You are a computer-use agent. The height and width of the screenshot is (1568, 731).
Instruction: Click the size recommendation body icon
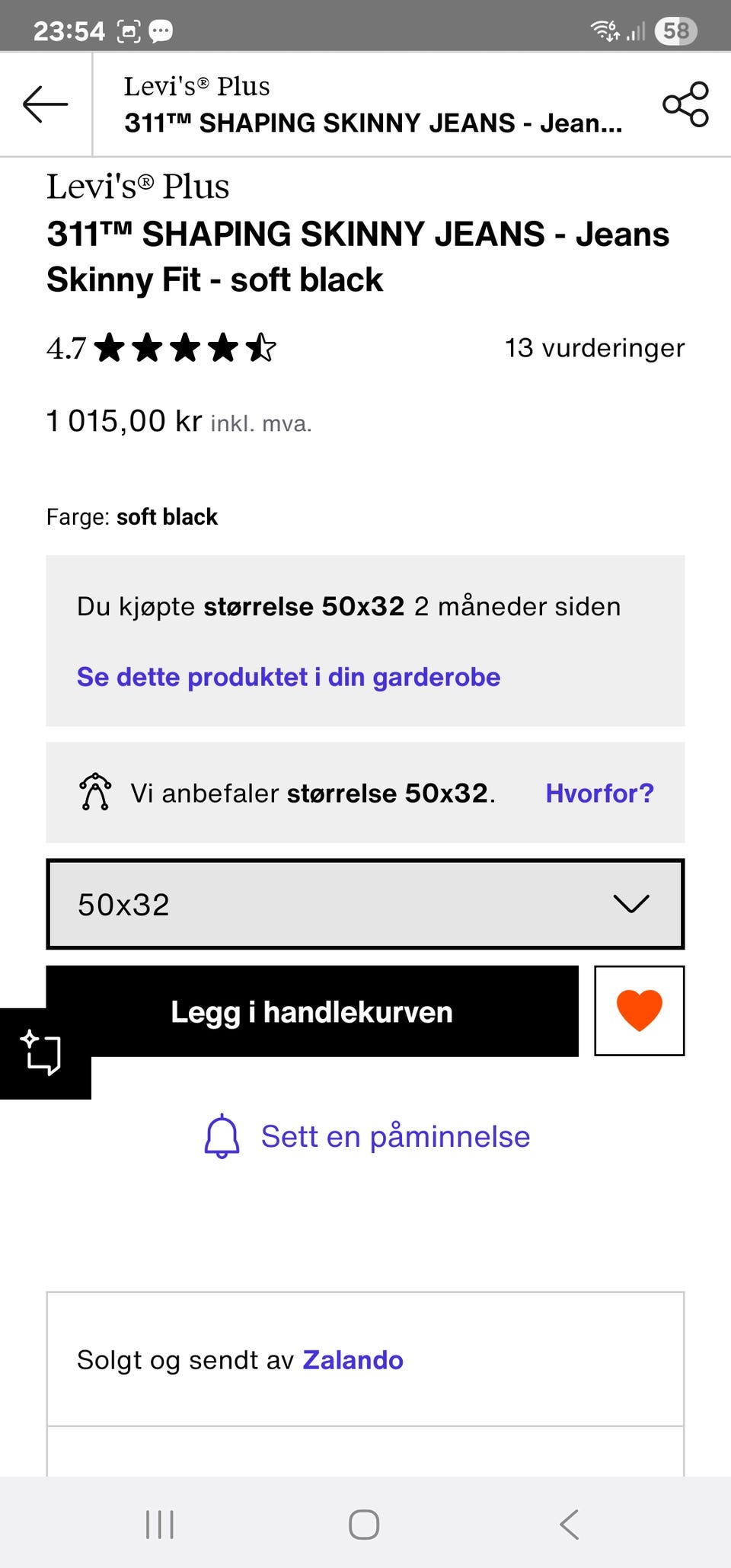[x=95, y=794]
